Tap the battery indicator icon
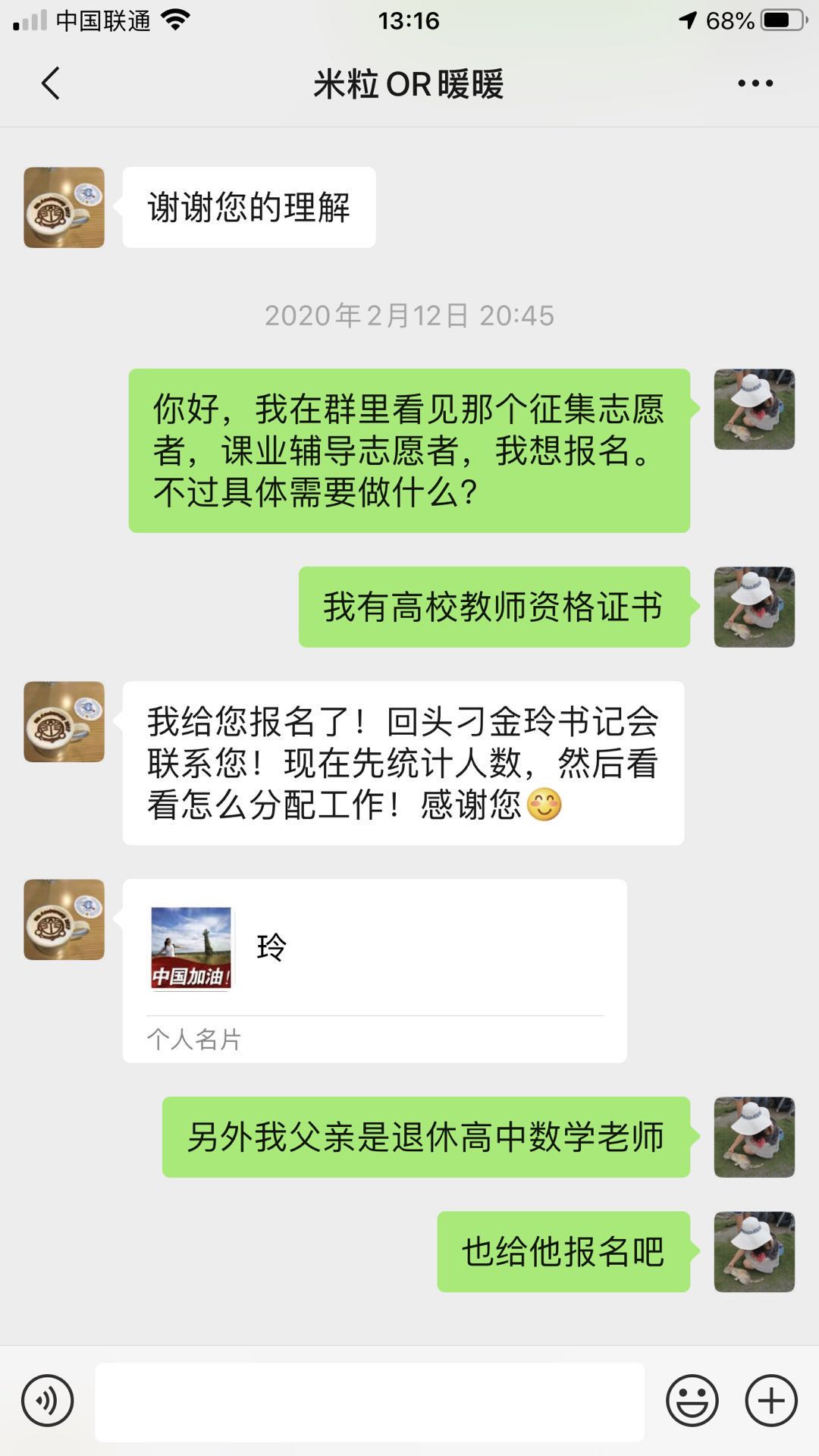819x1456 pixels. 781,20
